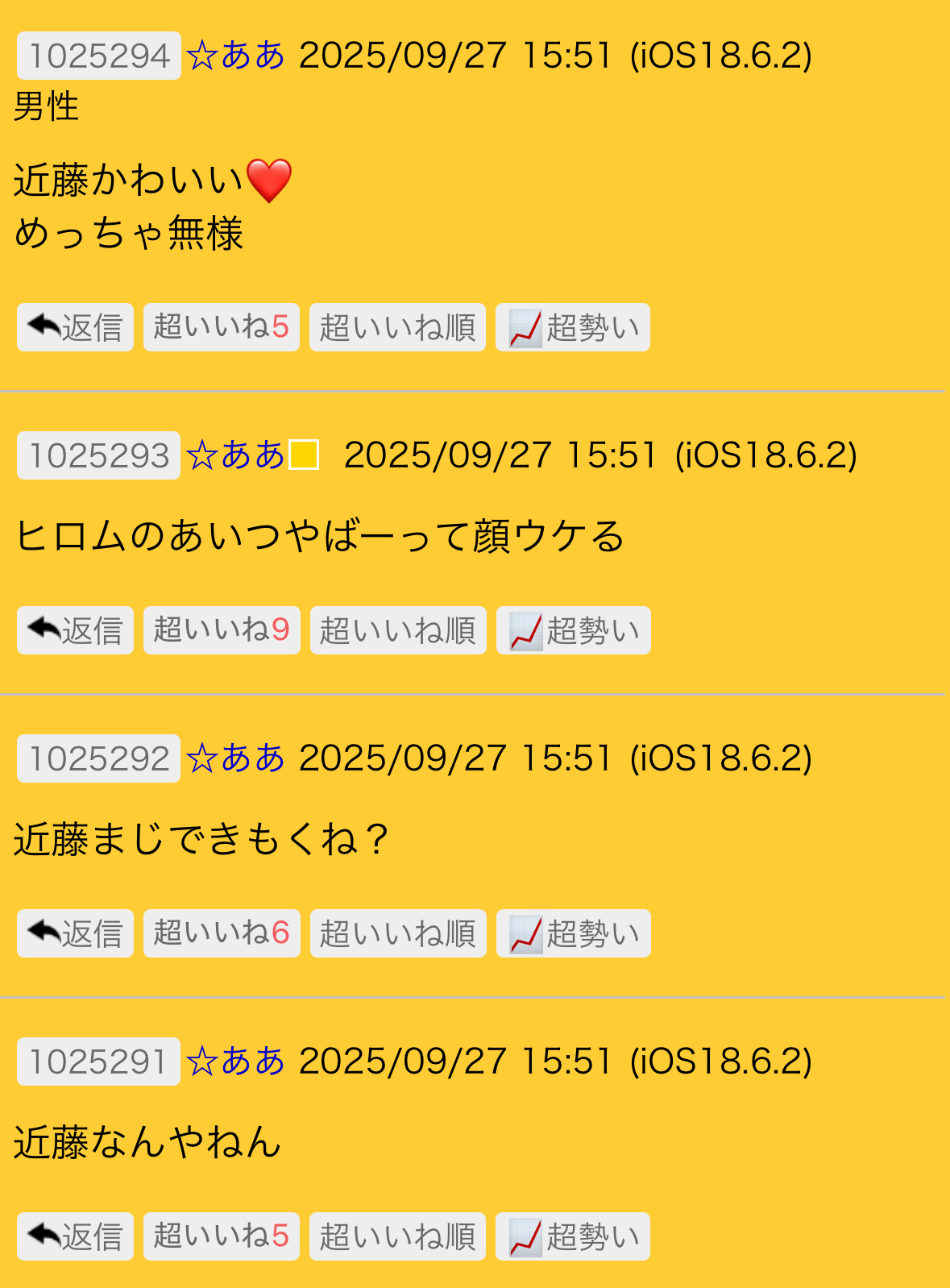Tap post number 1025294 chip

coord(98,56)
